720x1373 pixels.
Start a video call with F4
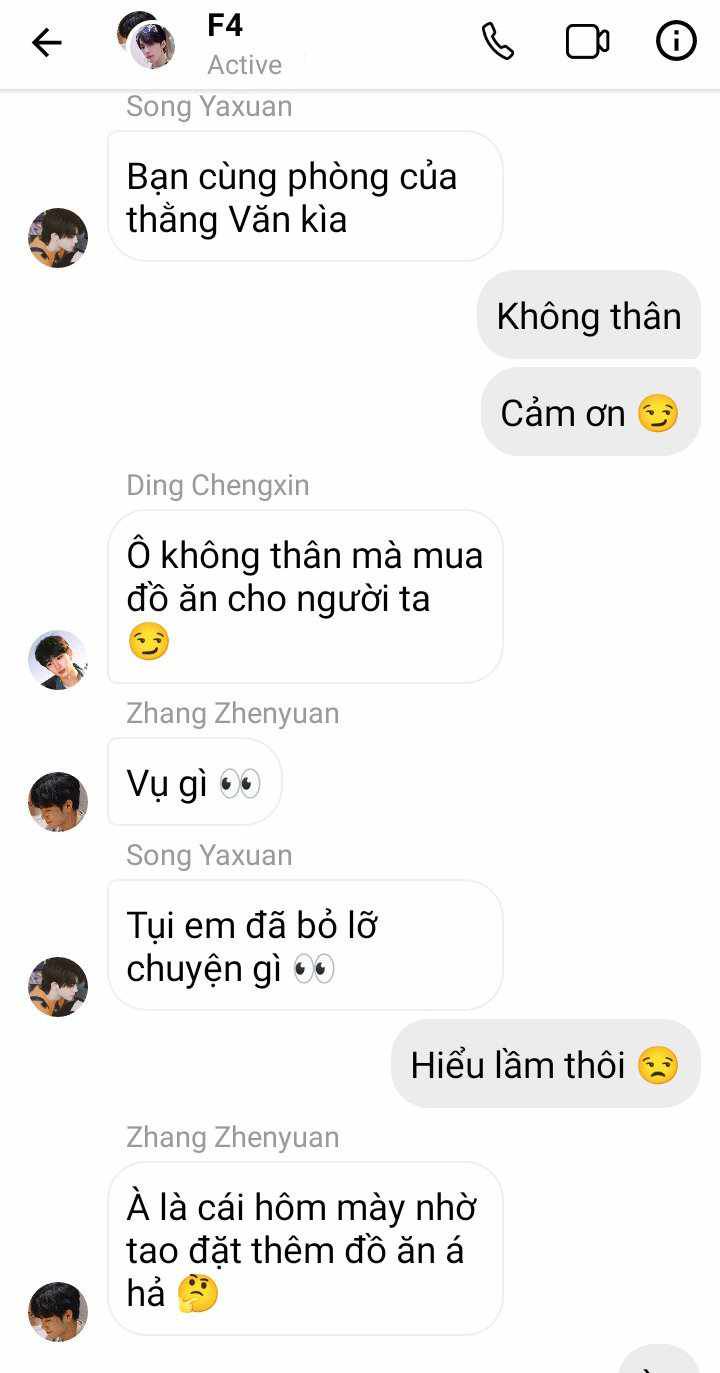587,42
